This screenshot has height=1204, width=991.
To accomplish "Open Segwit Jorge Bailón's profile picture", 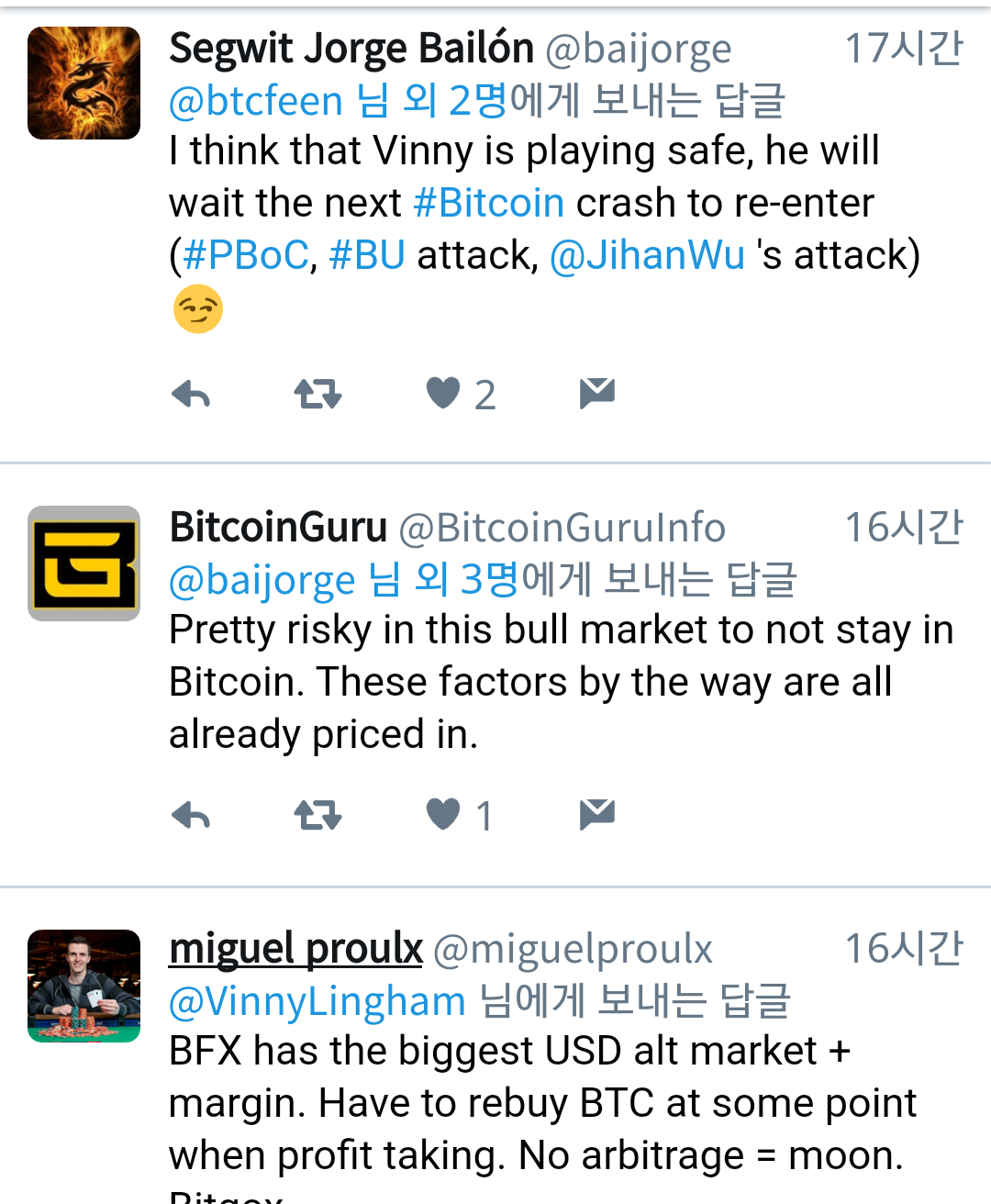I will coord(84,84).
